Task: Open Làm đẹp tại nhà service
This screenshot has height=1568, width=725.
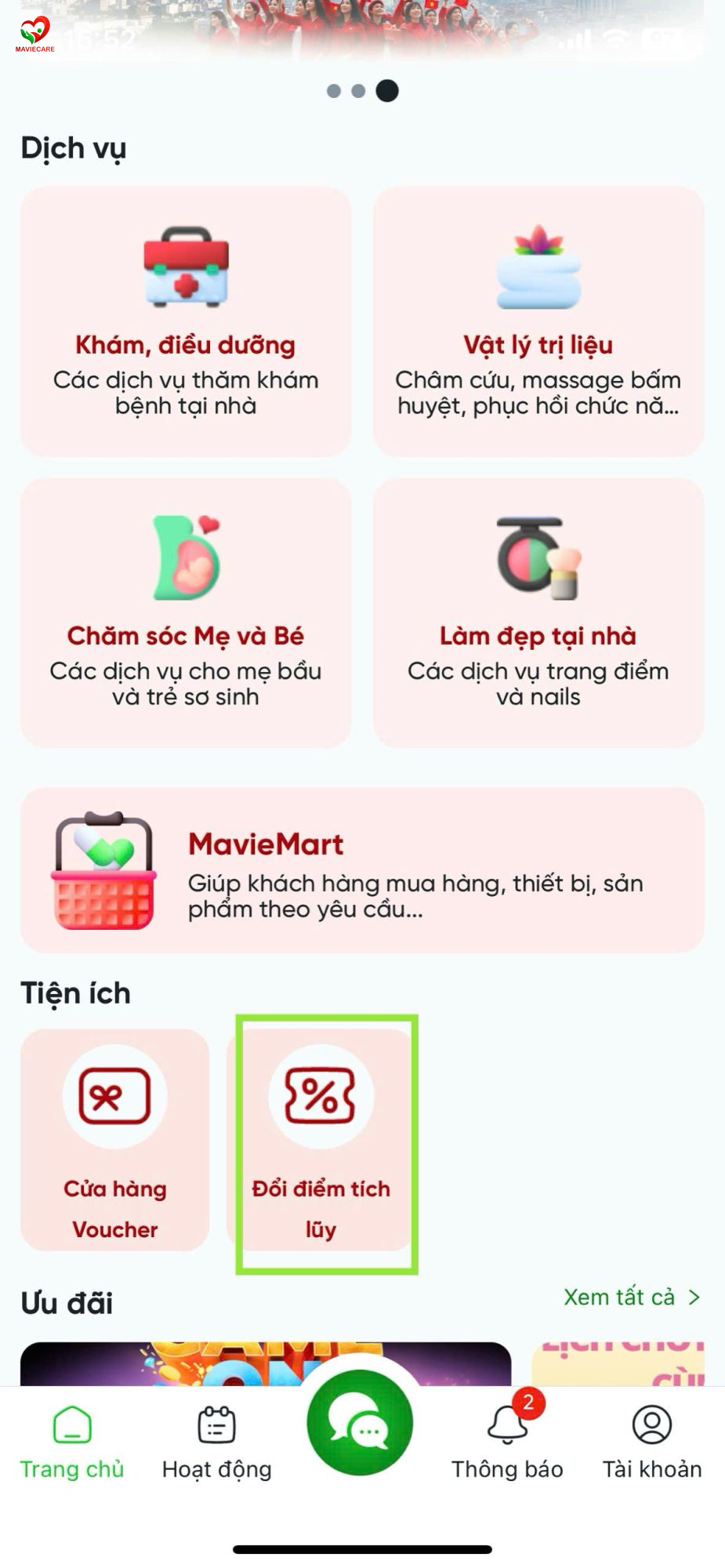Action: point(538,612)
